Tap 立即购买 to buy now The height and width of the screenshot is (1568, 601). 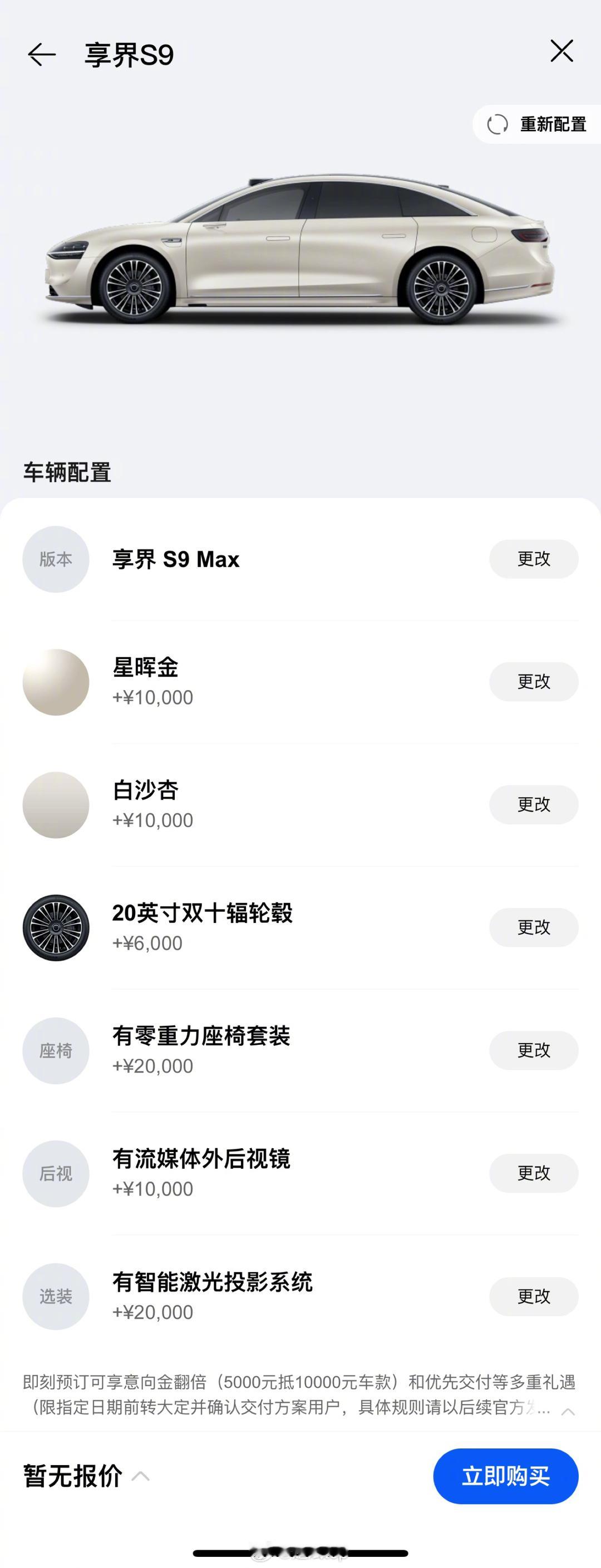[x=505, y=1476]
